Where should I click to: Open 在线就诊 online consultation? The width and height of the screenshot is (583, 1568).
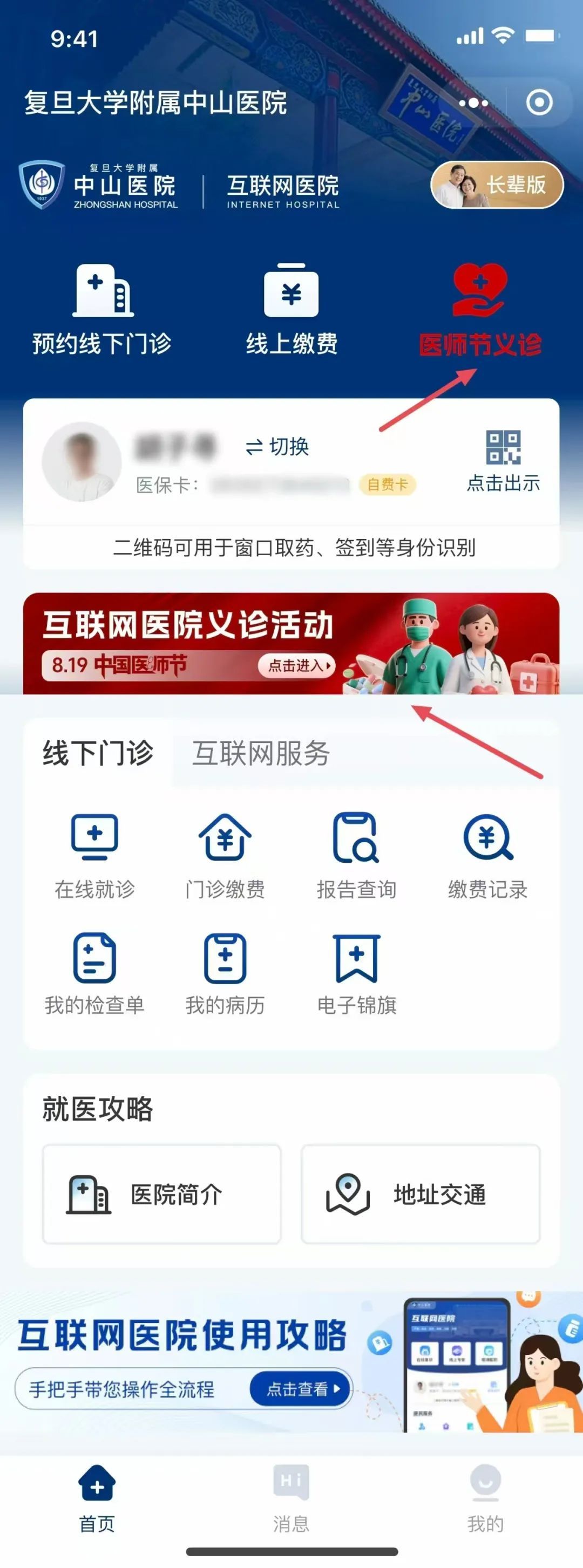tap(94, 856)
